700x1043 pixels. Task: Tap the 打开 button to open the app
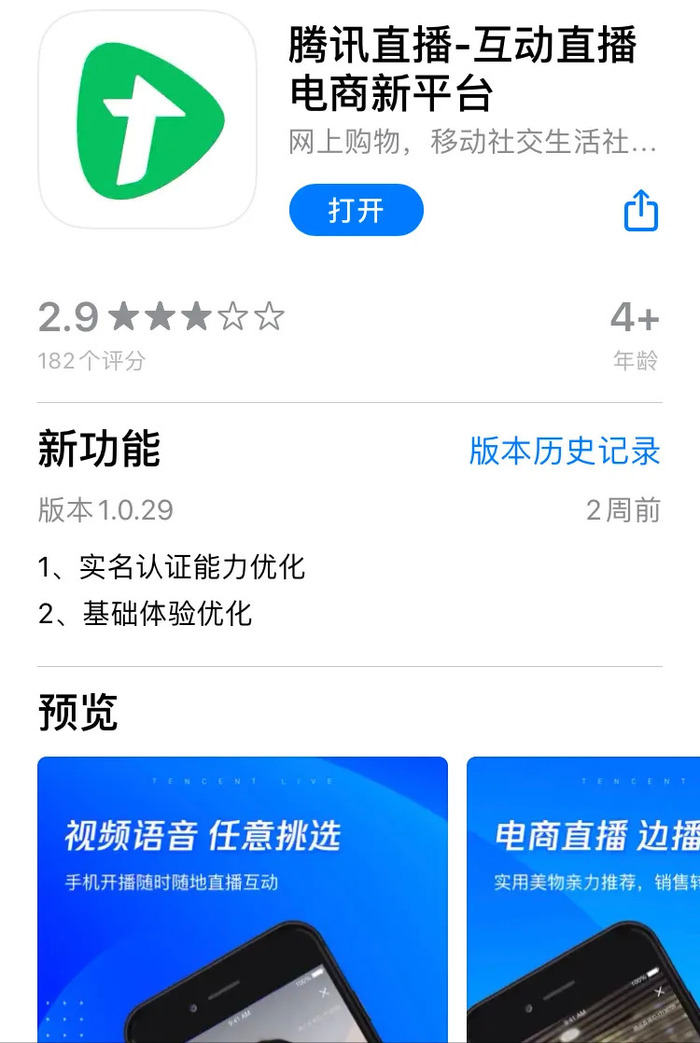pos(356,210)
